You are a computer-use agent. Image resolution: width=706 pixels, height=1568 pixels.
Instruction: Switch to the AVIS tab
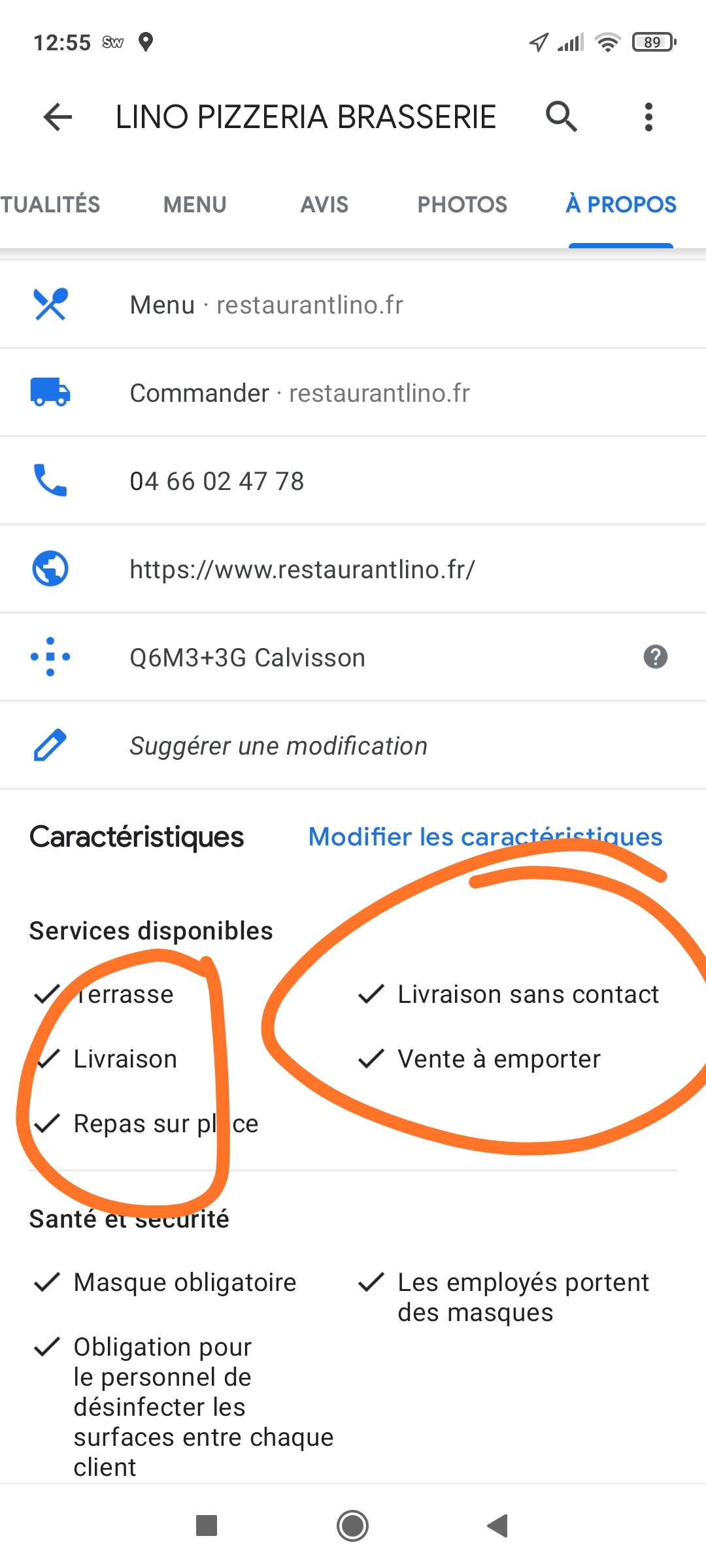[x=324, y=204]
